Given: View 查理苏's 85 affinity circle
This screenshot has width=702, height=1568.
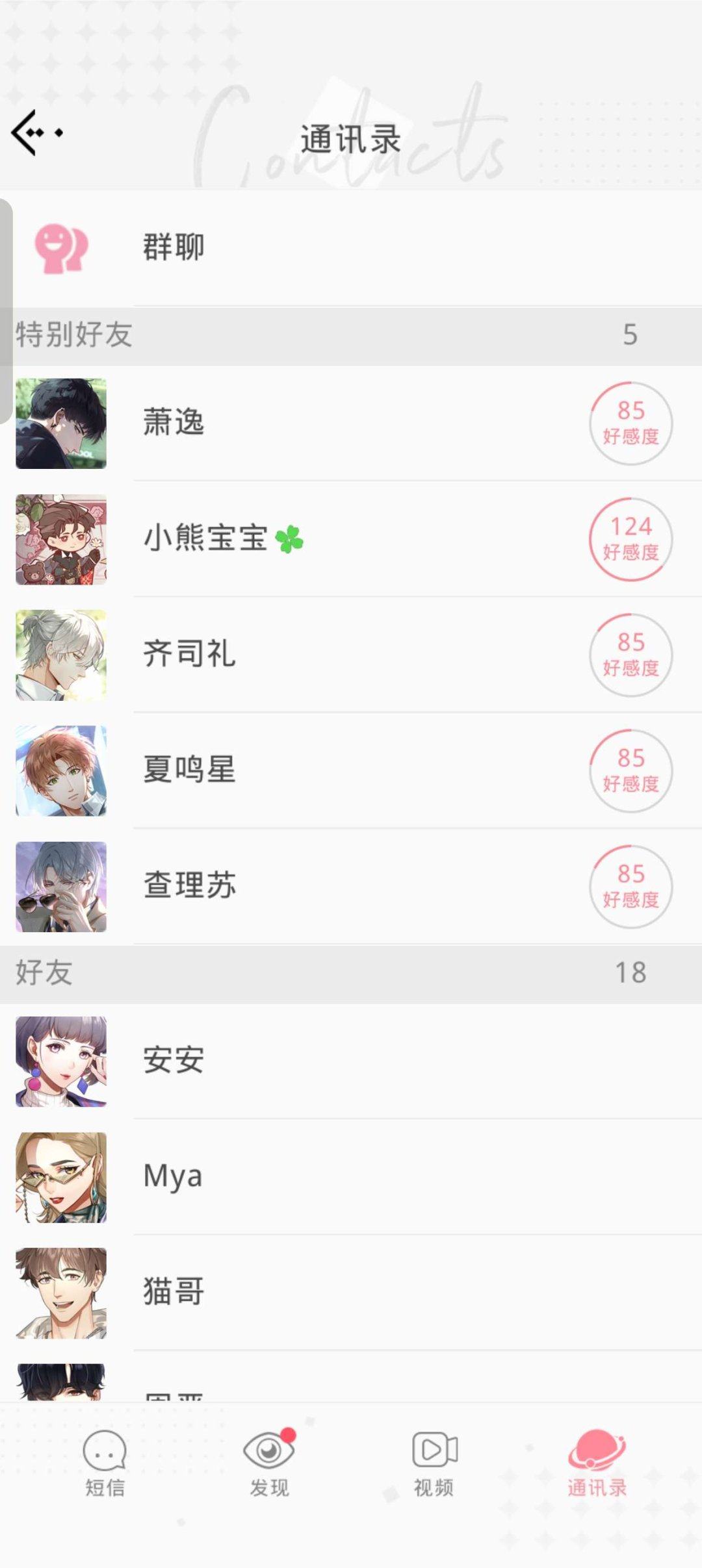Looking at the screenshot, I should tap(629, 884).
